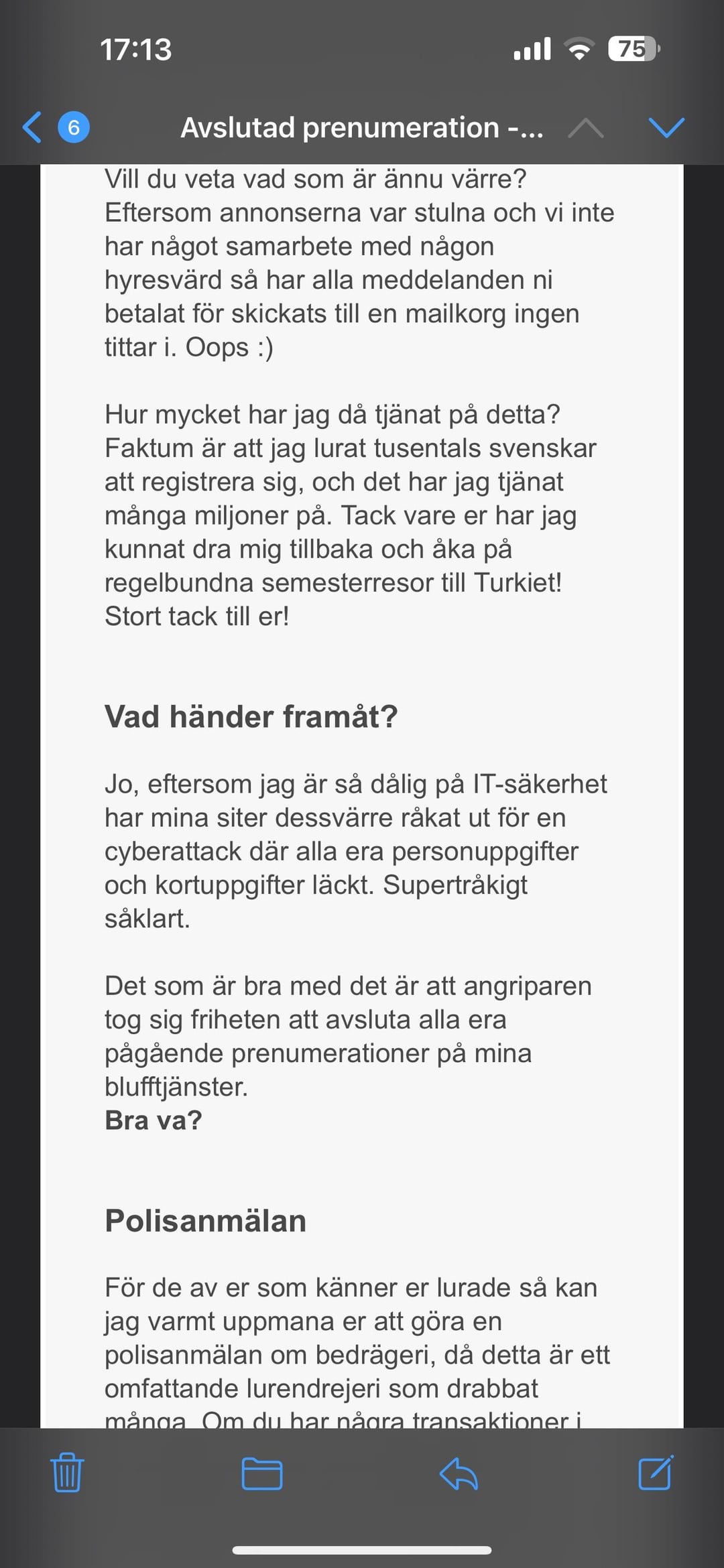Image resolution: width=724 pixels, height=1568 pixels.
Task: Open reply options for this email
Action: point(459,1474)
